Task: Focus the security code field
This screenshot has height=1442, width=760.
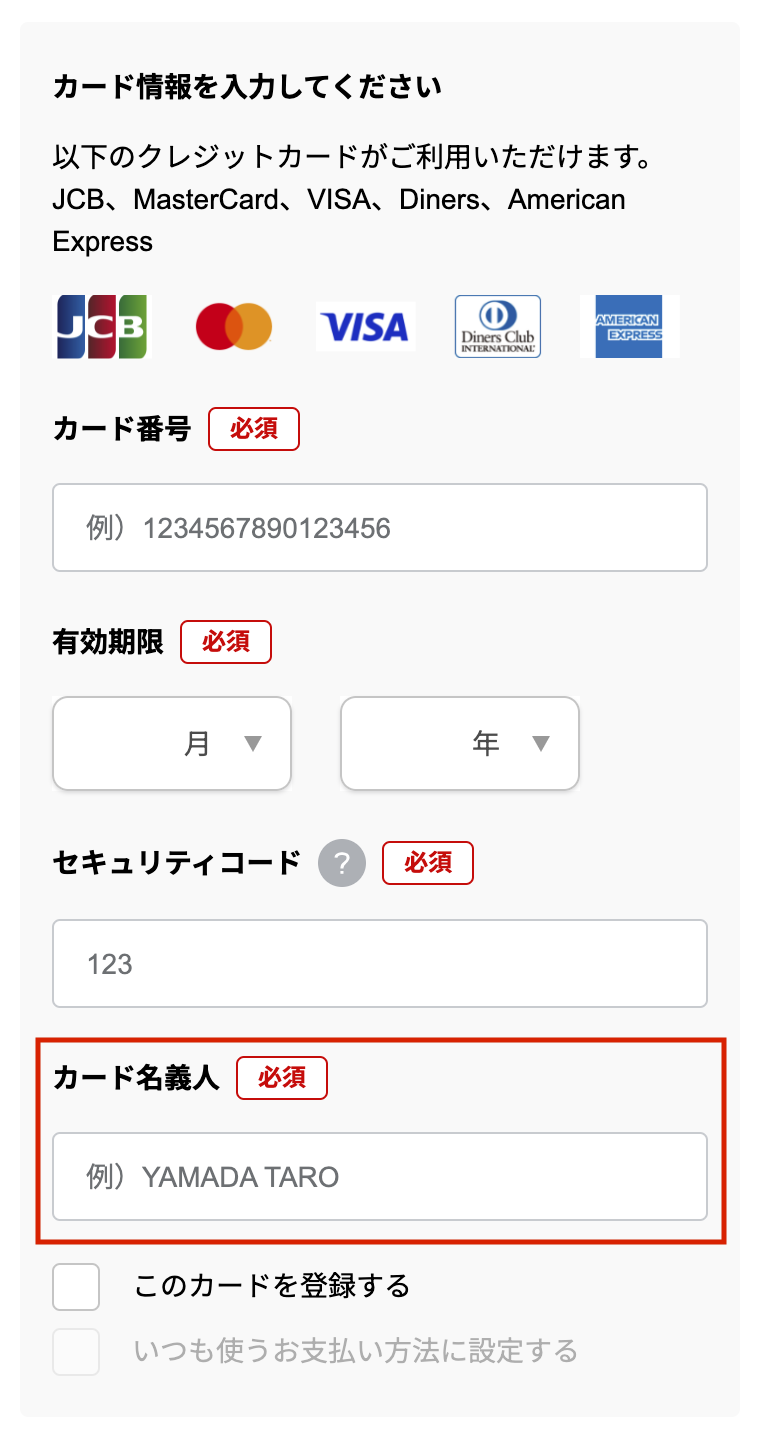Action: pyautogui.click(x=380, y=963)
